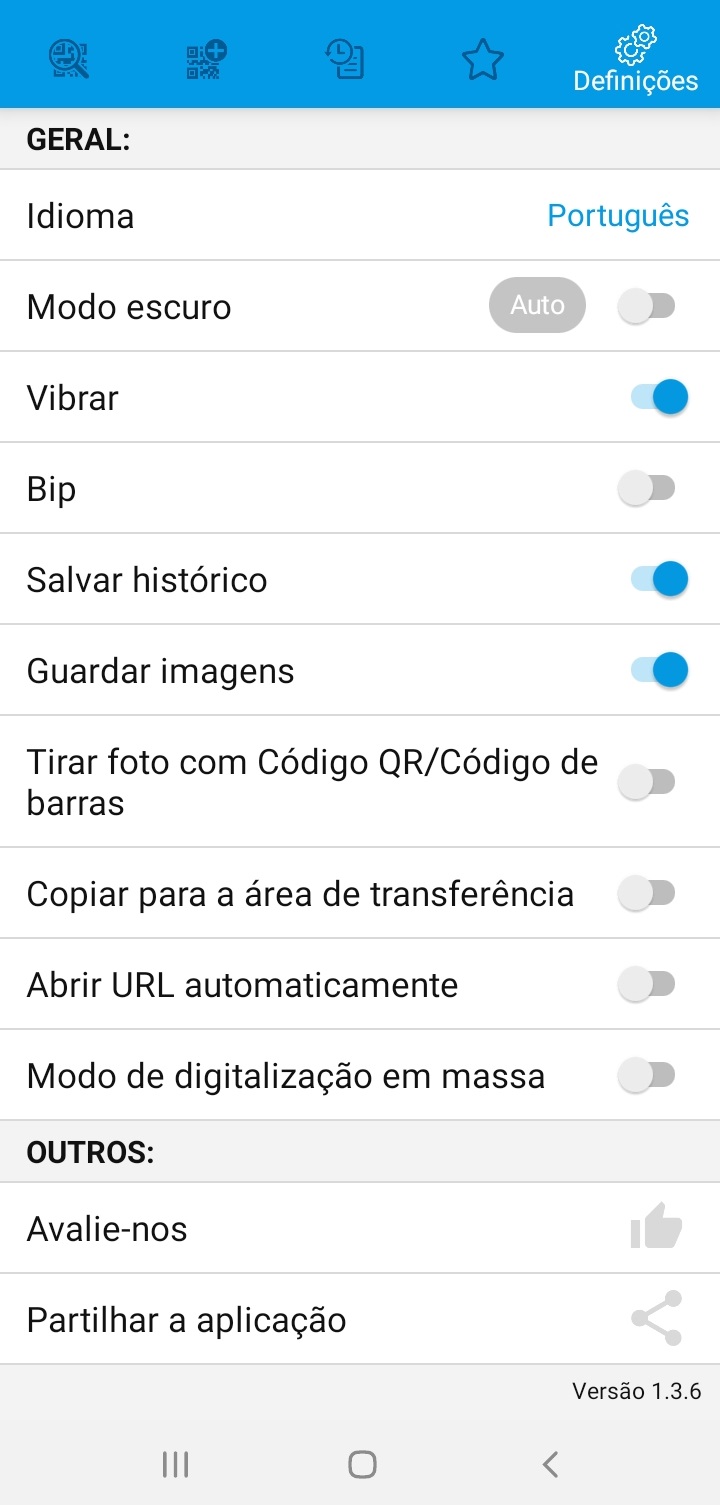Image resolution: width=720 pixels, height=1505 pixels.
Task: Open the scan history tab
Action: click(x=345, y=60)
